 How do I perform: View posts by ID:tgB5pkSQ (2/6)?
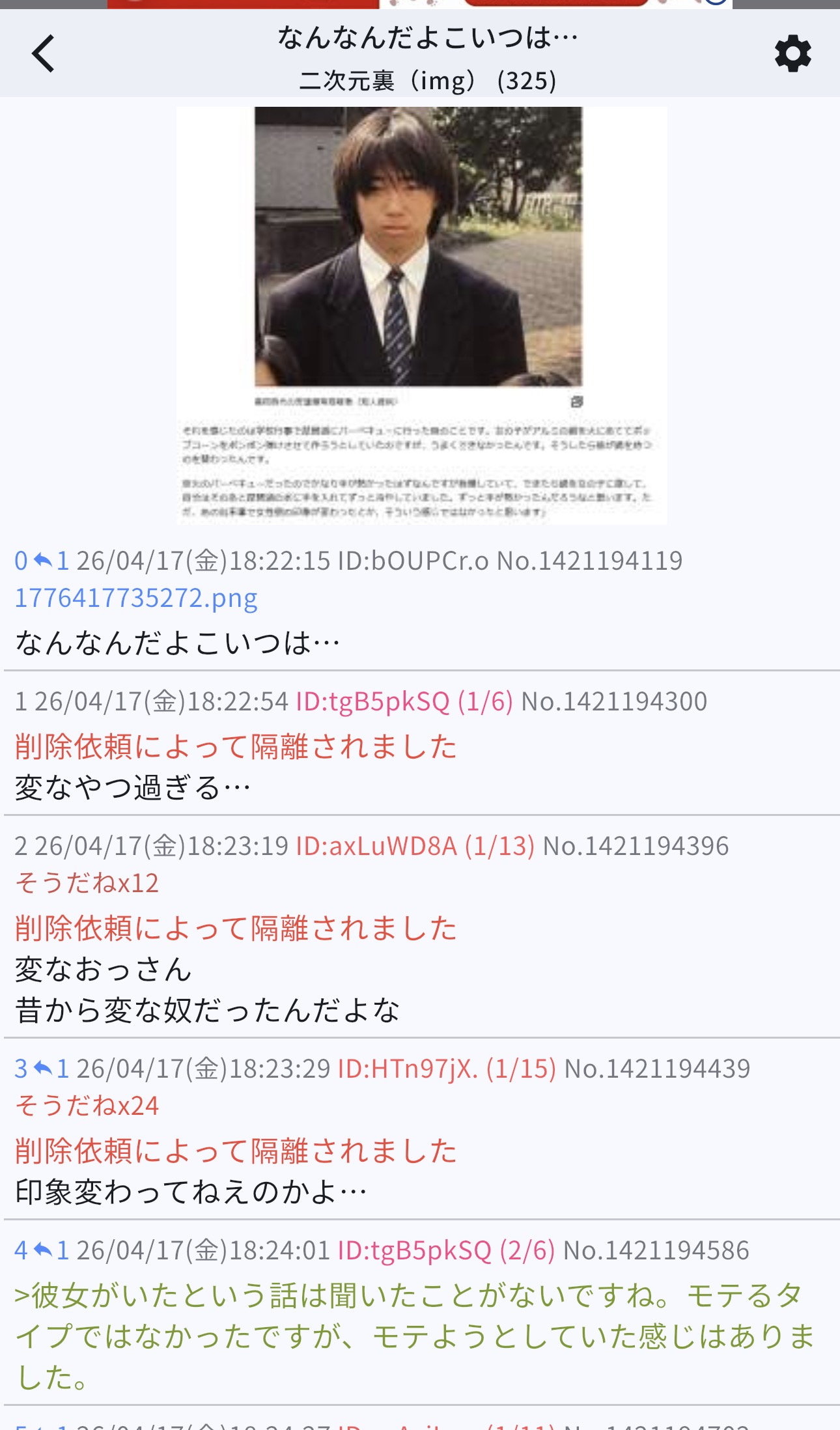(446, 1250)
